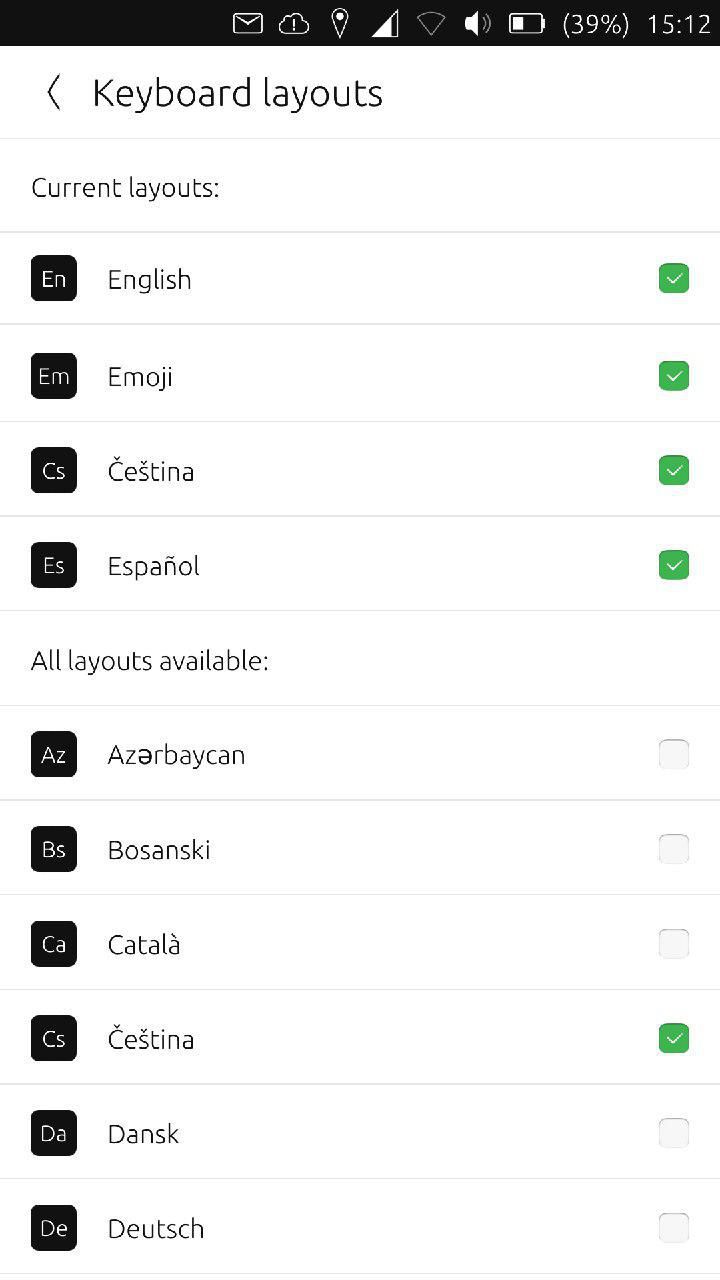Tap the back chevron to leave Keyboard layouts
This screenshot has width=720, height=1280.
point(52,92)
